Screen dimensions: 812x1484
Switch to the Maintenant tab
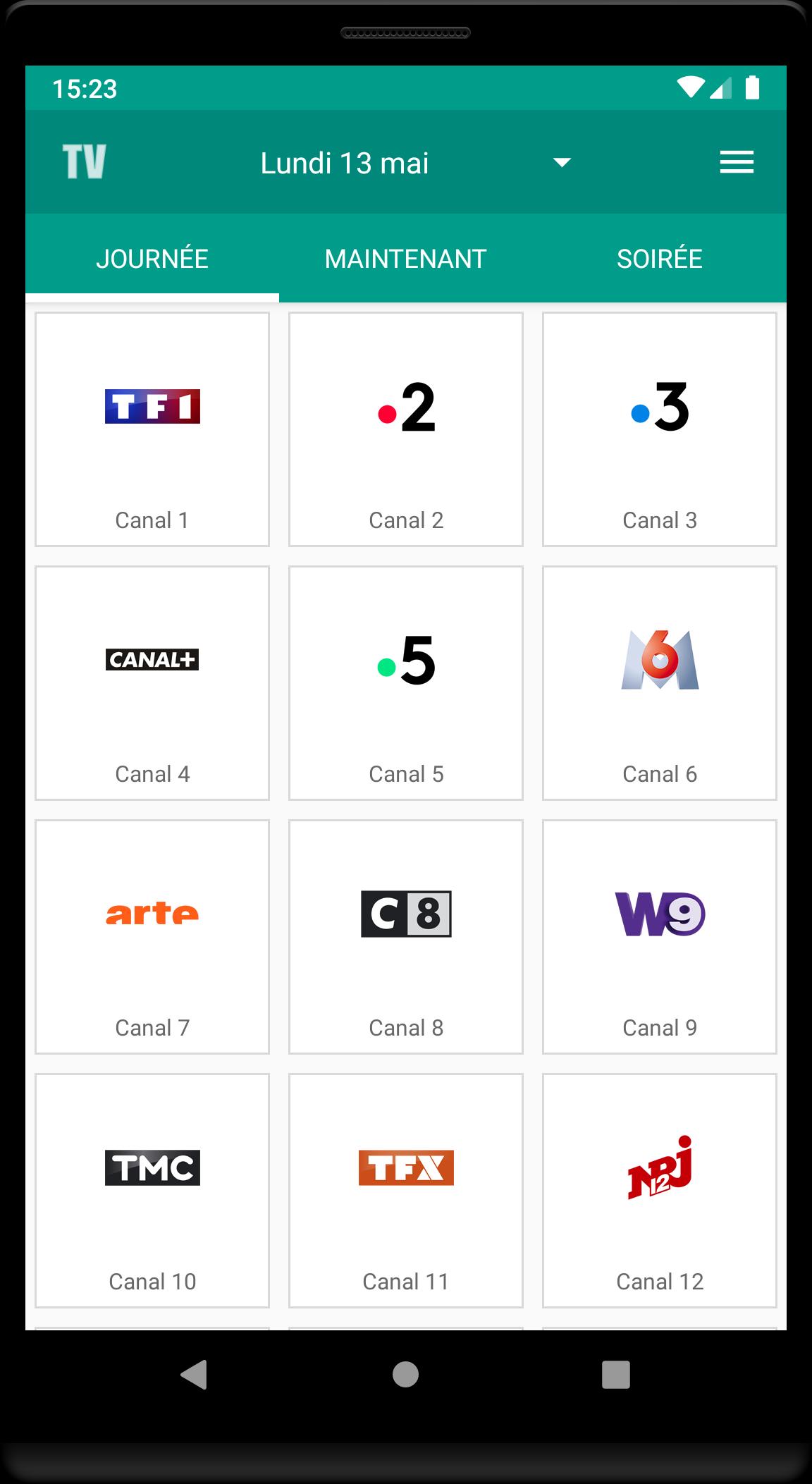click(x=406, y=259)
